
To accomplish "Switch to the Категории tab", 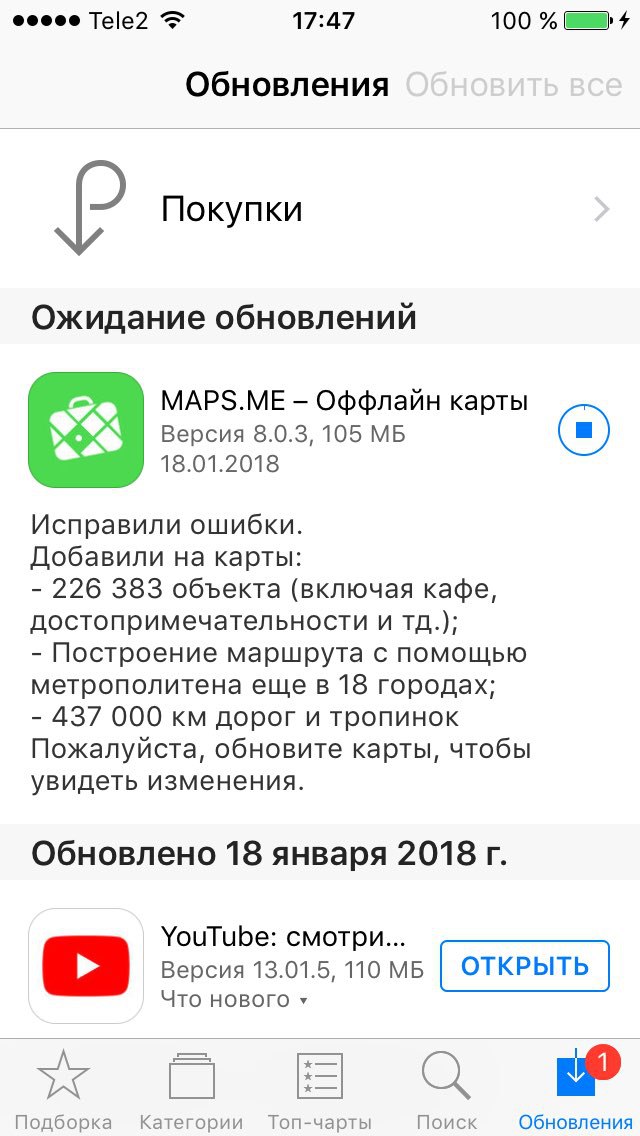I will tap(191, 1091).
